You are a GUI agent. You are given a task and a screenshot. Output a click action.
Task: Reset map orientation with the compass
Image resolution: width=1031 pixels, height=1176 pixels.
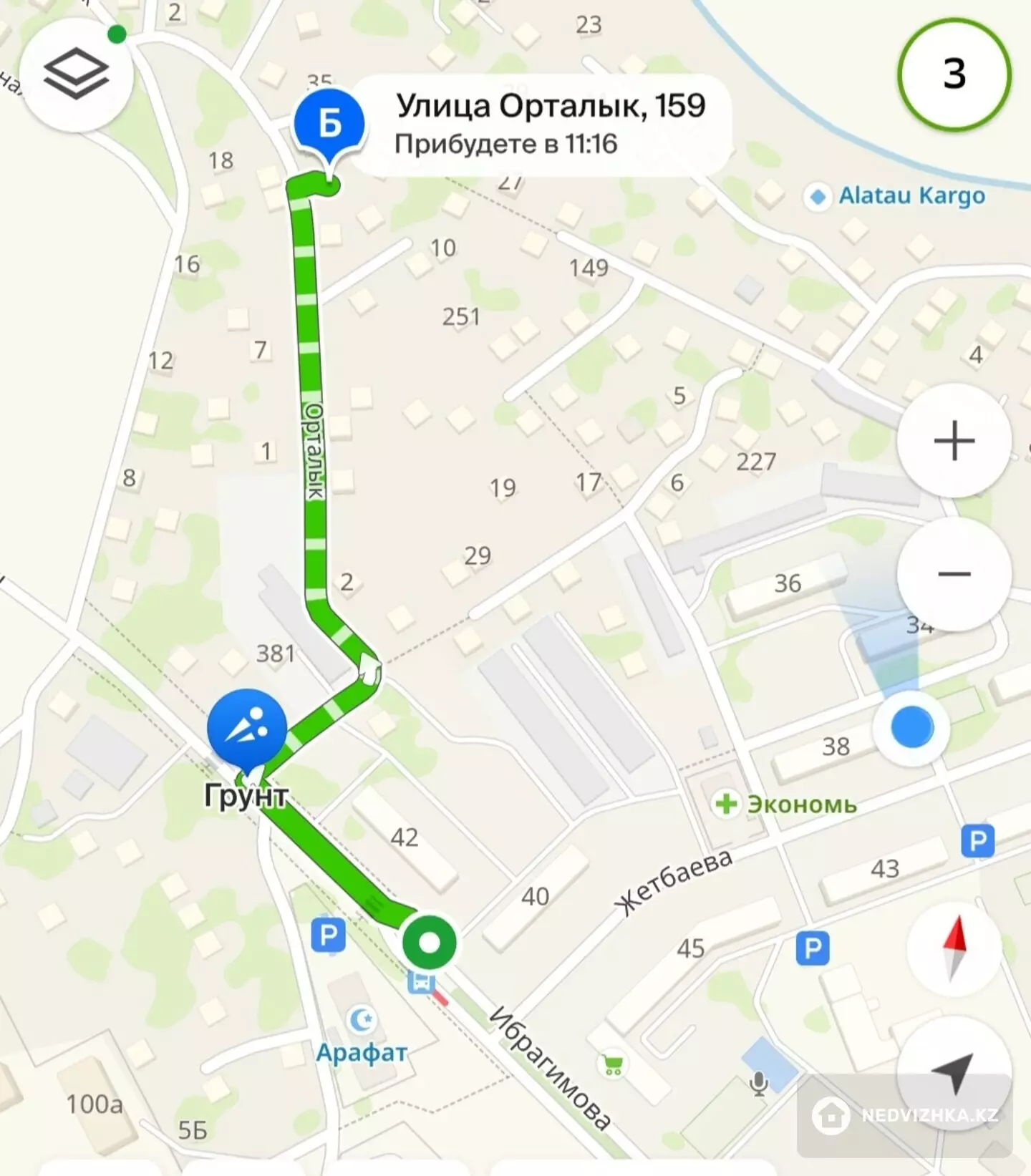[x=954, y=948]
